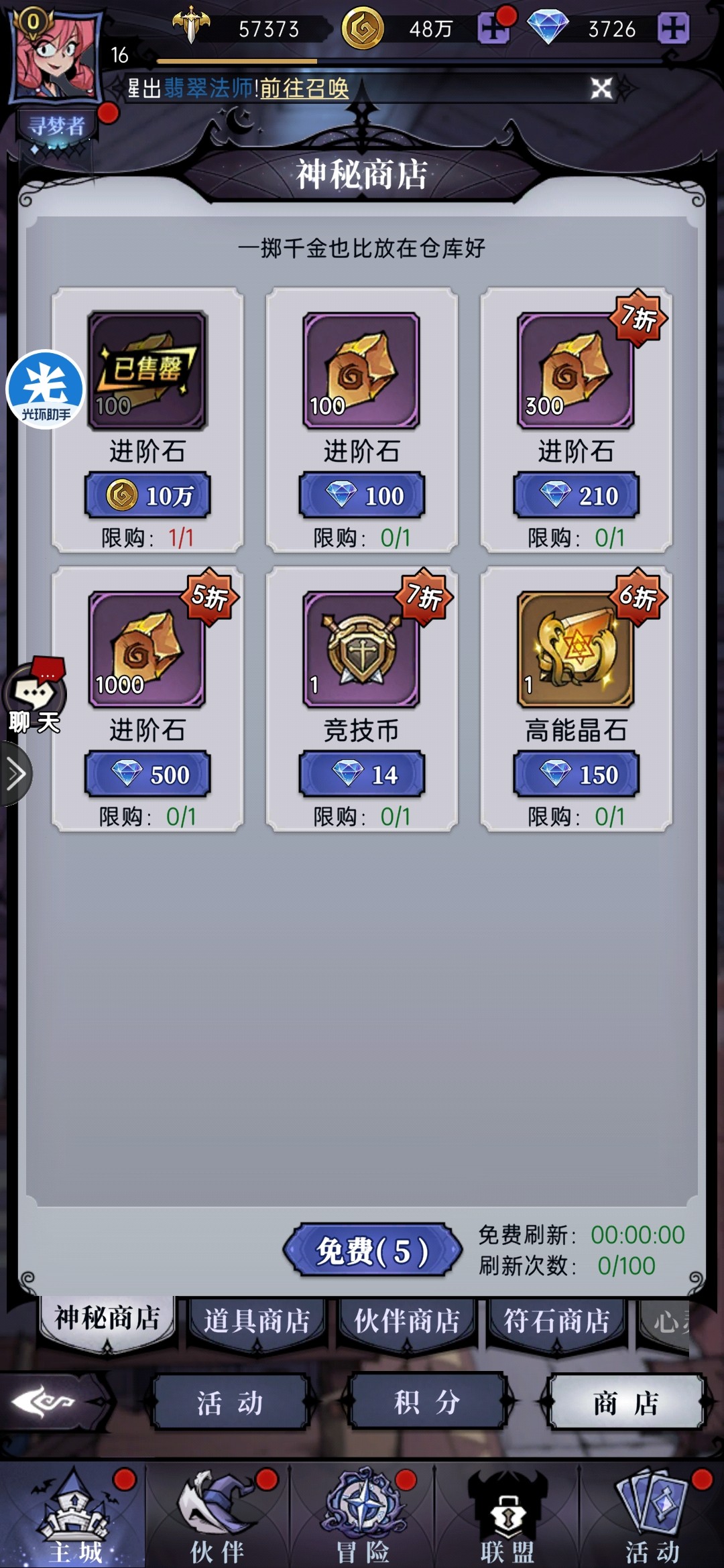The image size is (724, 1568).
Task: Buy 1000 进阶石 for 500 diamonds
Action: [147, 775]
